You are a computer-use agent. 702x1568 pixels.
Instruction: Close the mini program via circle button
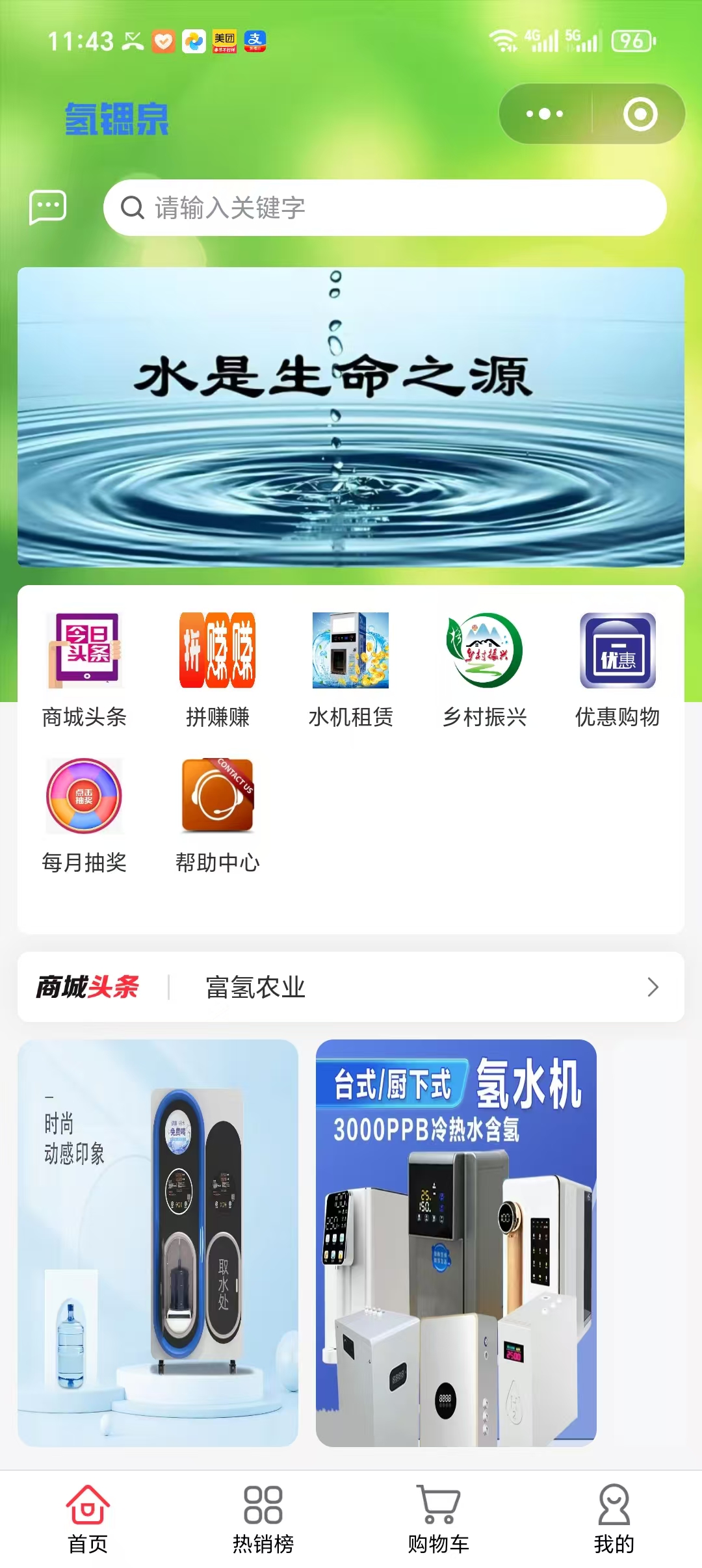[x=640, y=114]
